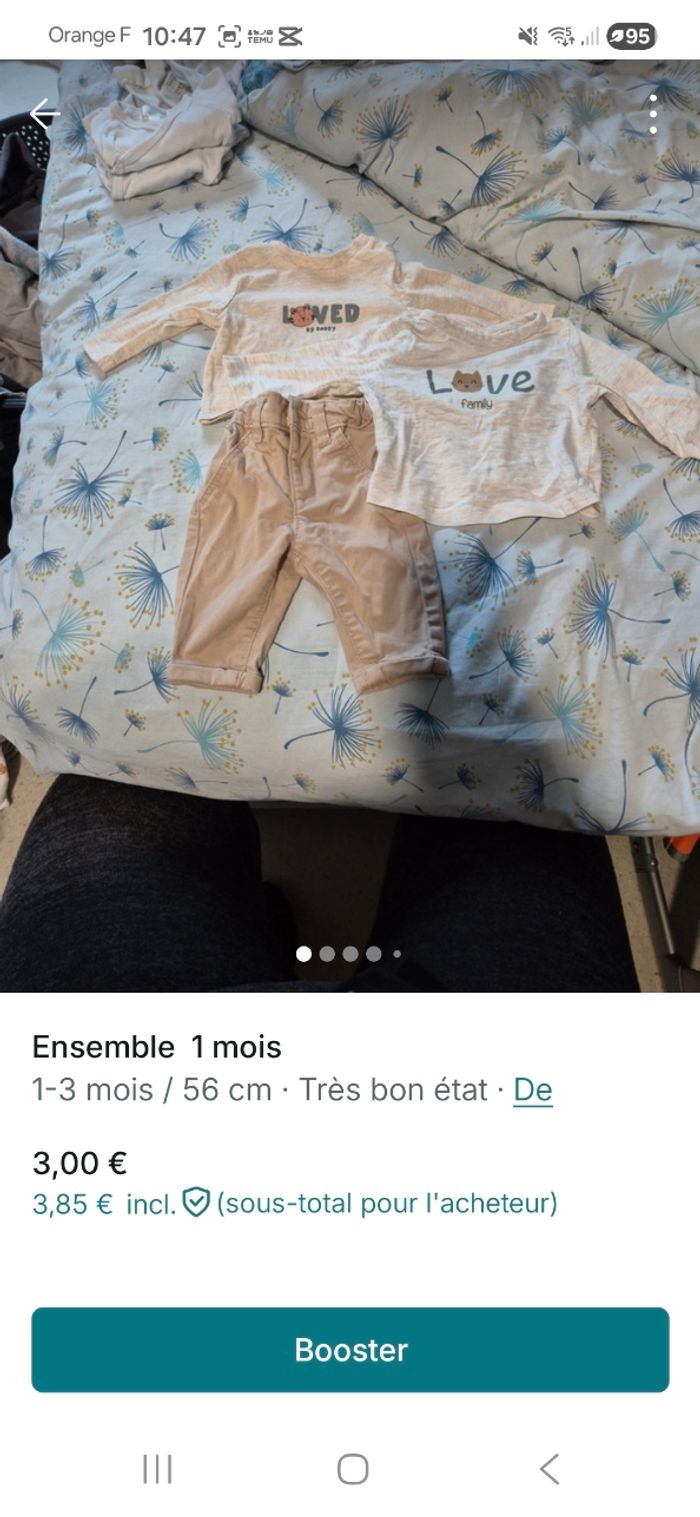Go back using the top arrow
Screen dimensions: 700x1517
pos(45,115)
